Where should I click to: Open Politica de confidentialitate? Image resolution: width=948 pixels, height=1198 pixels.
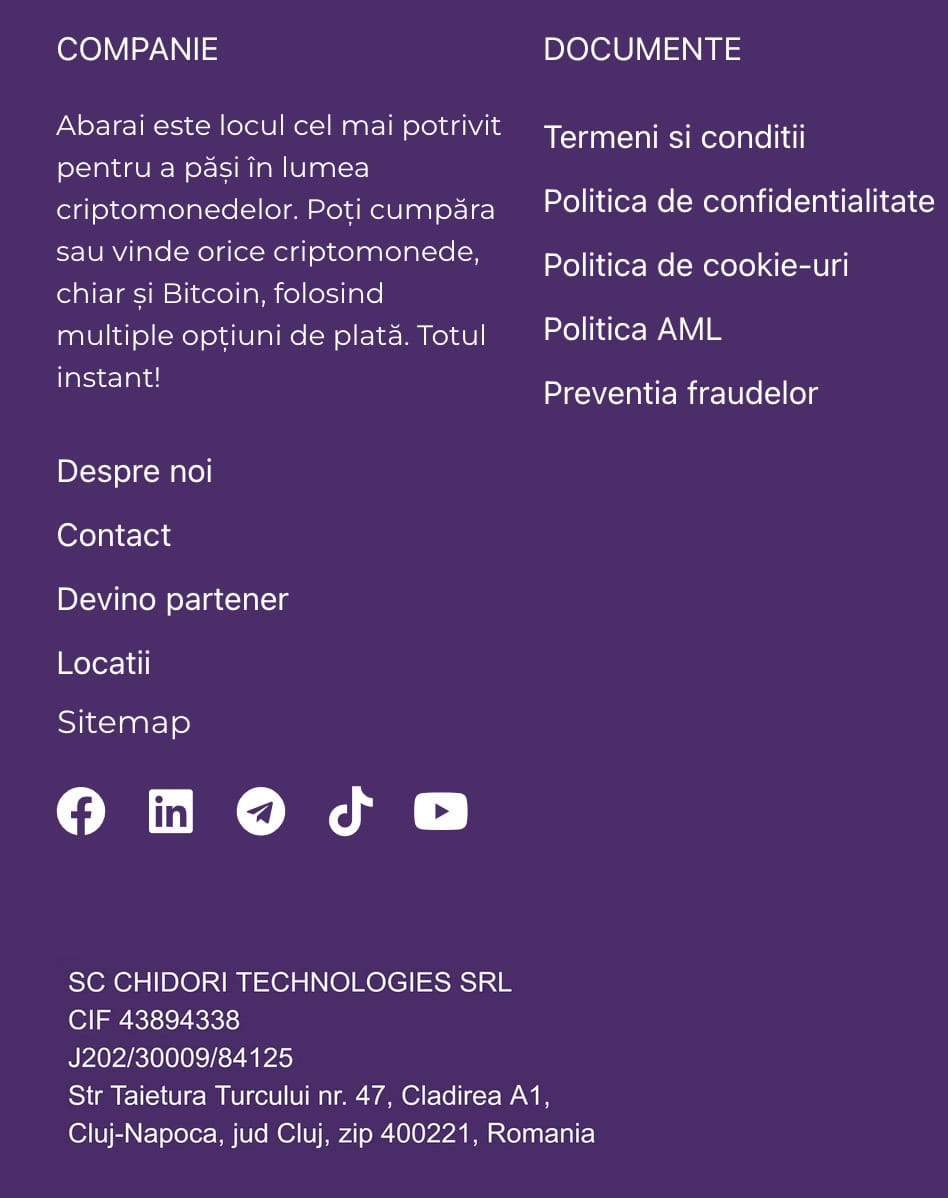click(738, 201)
